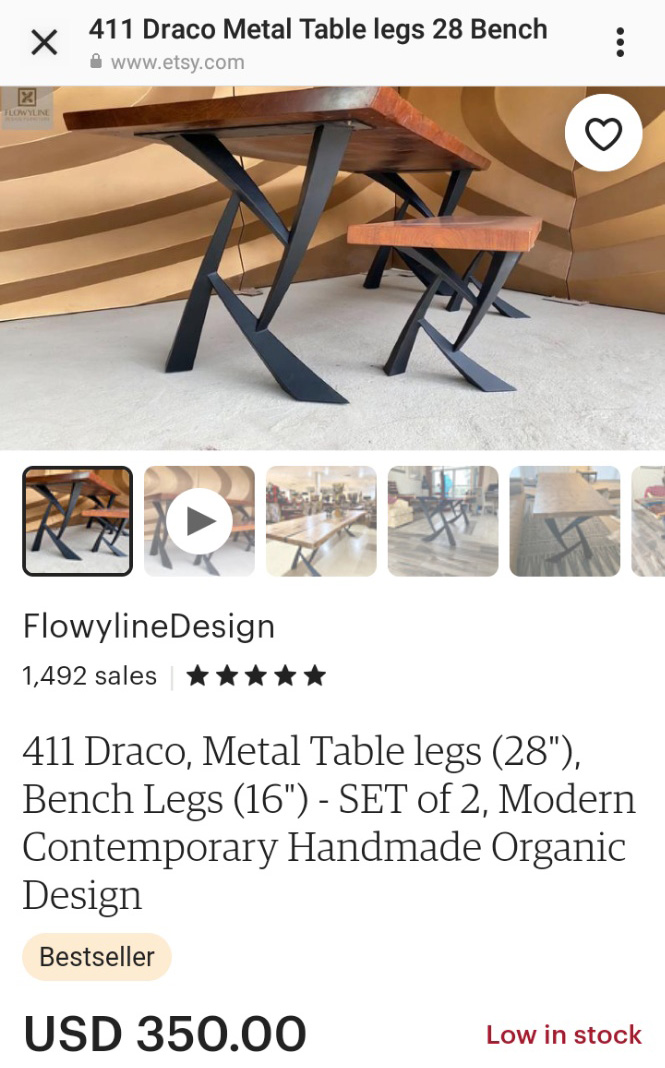This screenshot has width=665, height=1068.
Task: Open the fourth product photo thumbnail
Action: [x=443, y=521]
